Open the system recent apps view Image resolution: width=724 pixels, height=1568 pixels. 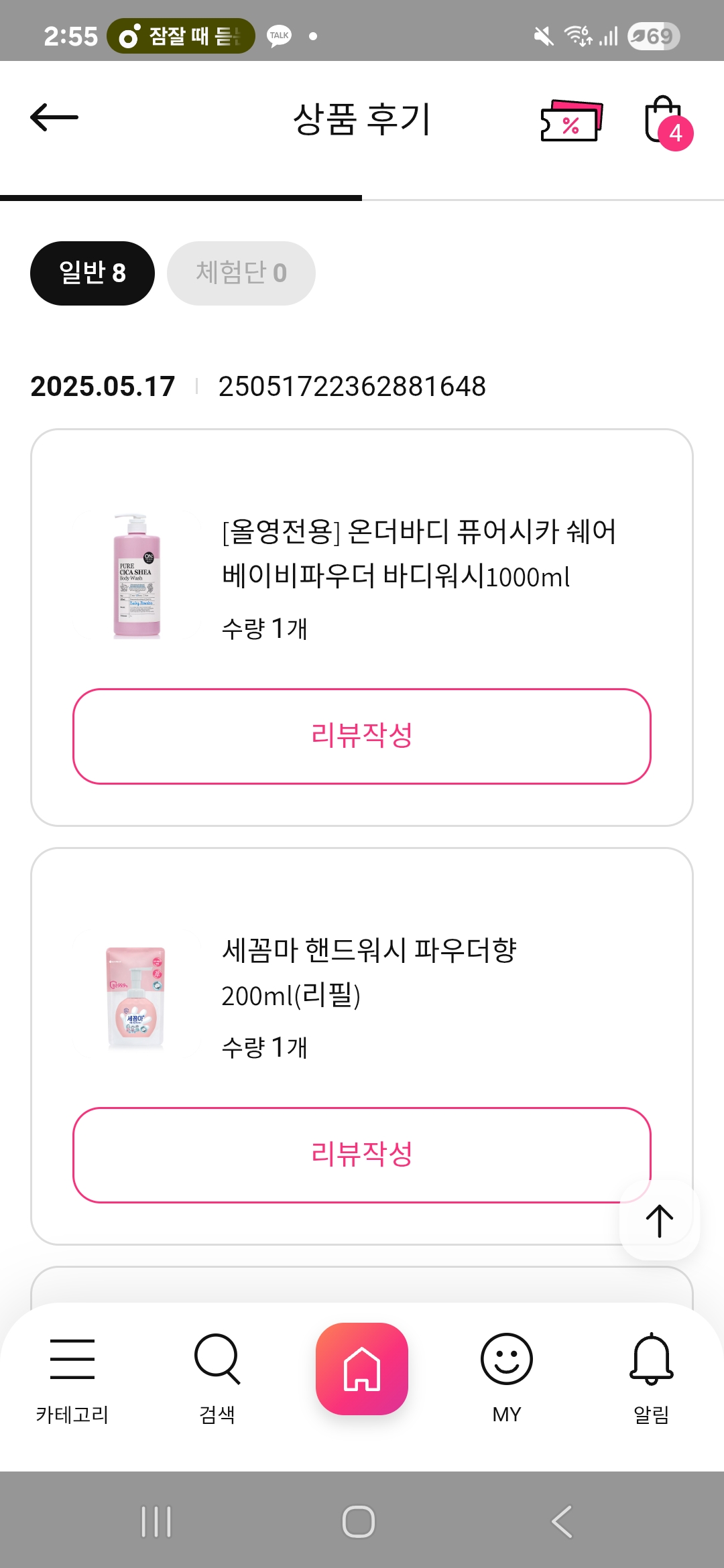[x=156, y=1521]
